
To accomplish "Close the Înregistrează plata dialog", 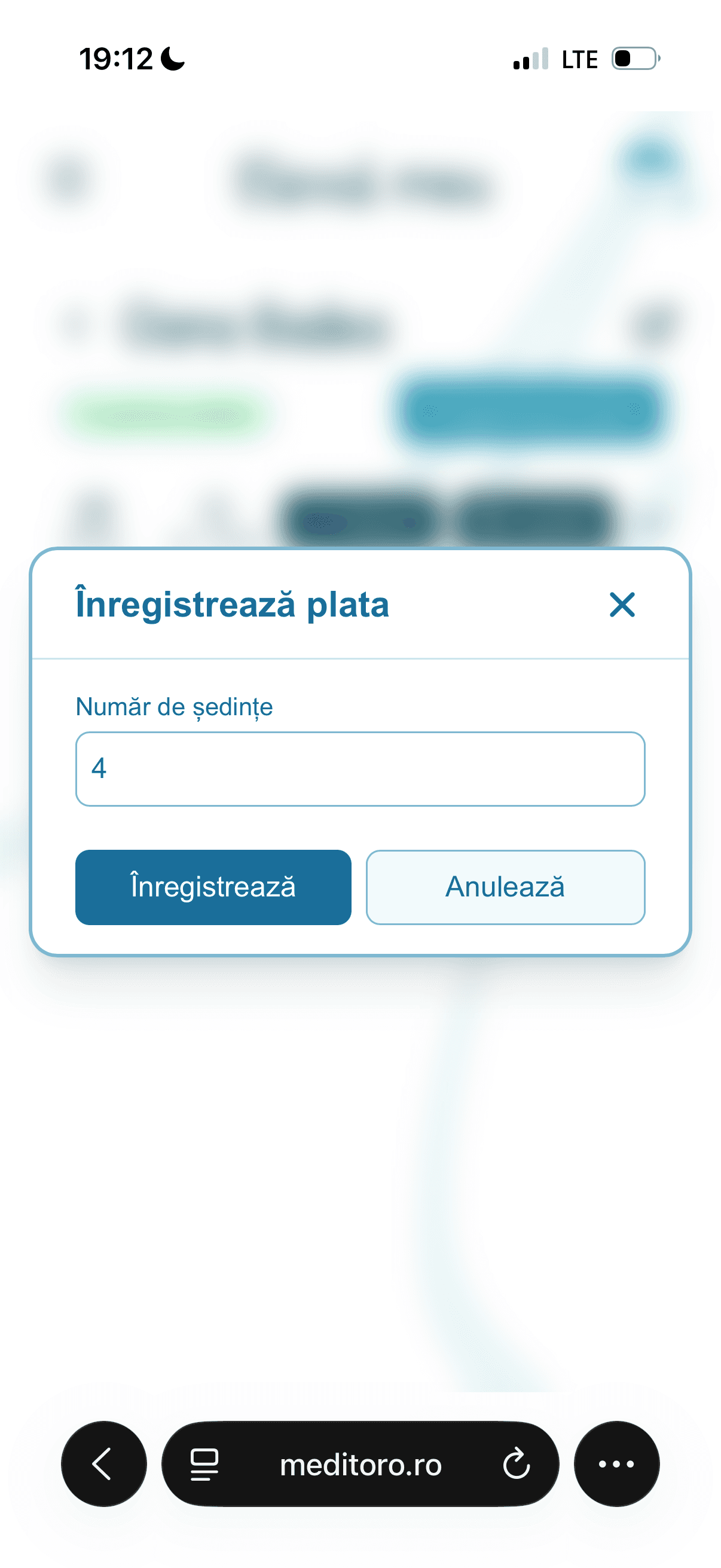I will pyautogui.click(x=622, y=605).
